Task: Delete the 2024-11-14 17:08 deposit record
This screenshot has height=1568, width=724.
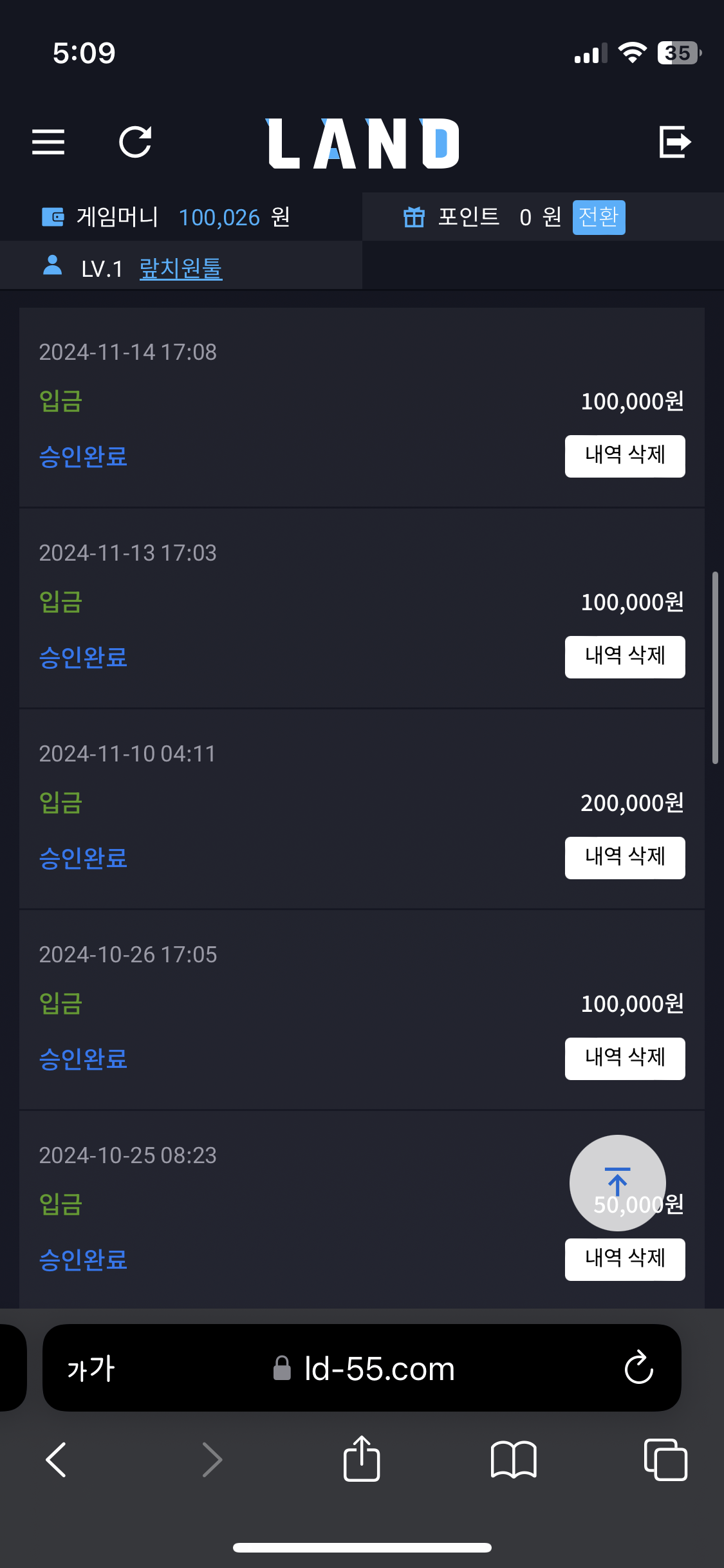Action: 625,456
